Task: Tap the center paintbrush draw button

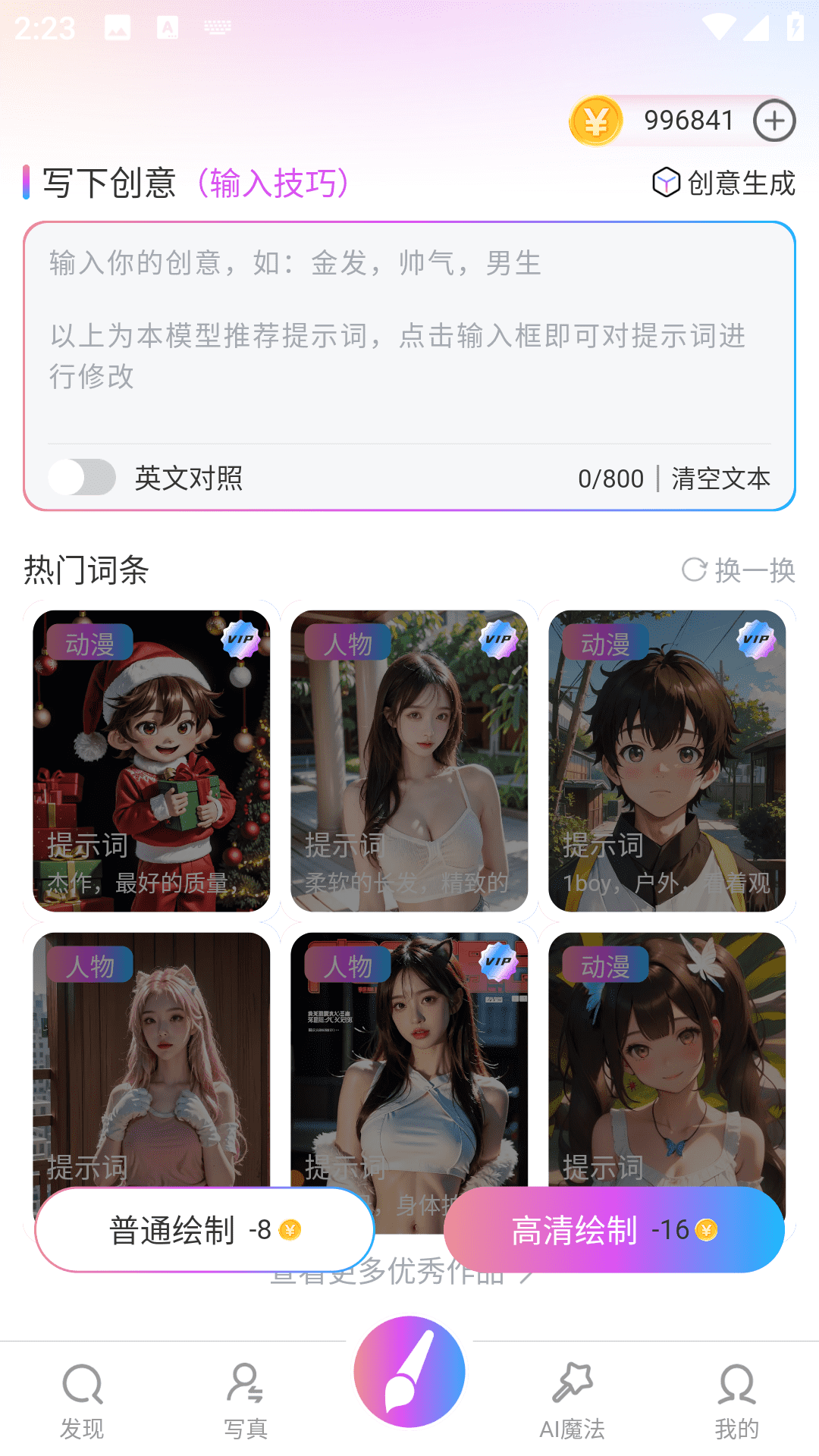Action: (x=409, y=1372)
